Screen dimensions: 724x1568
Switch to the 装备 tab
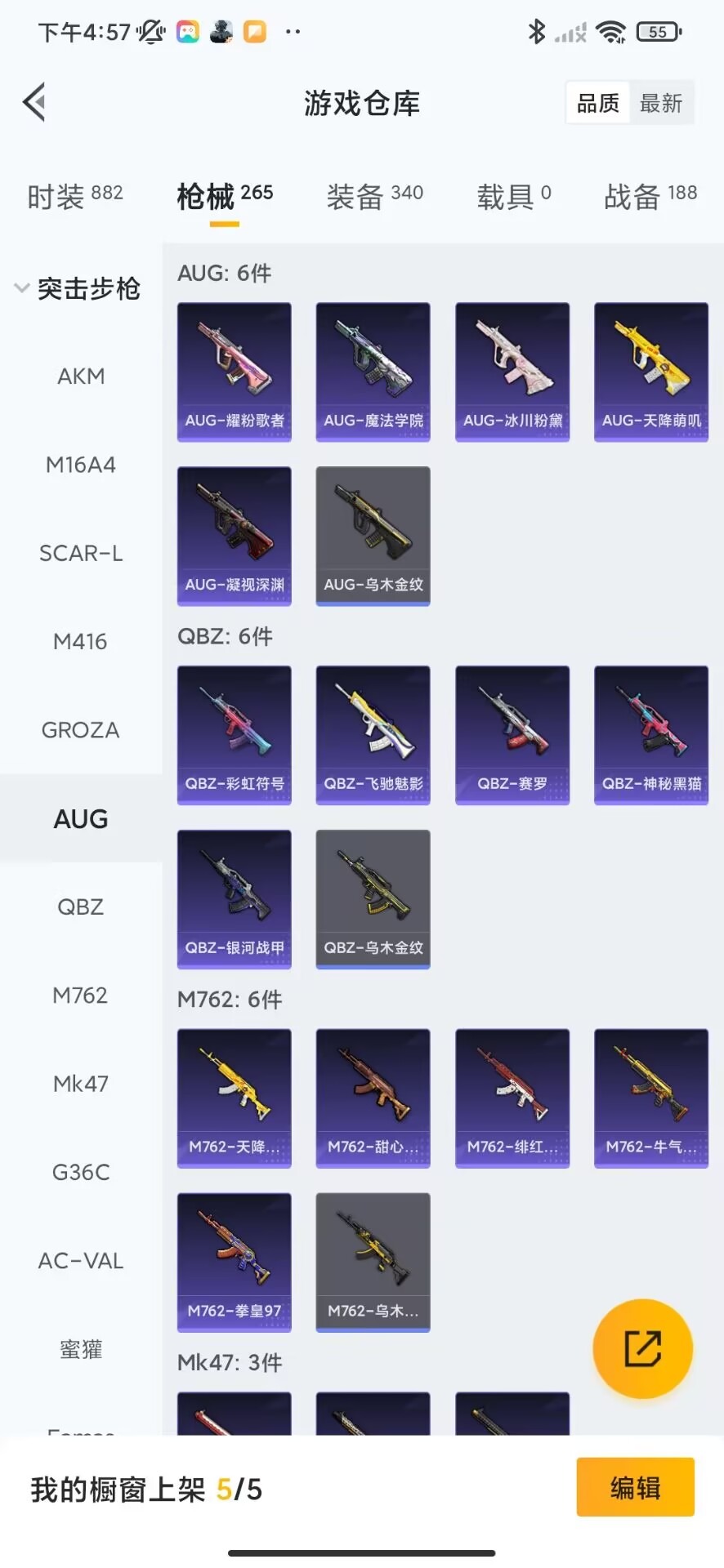(374, 196)
